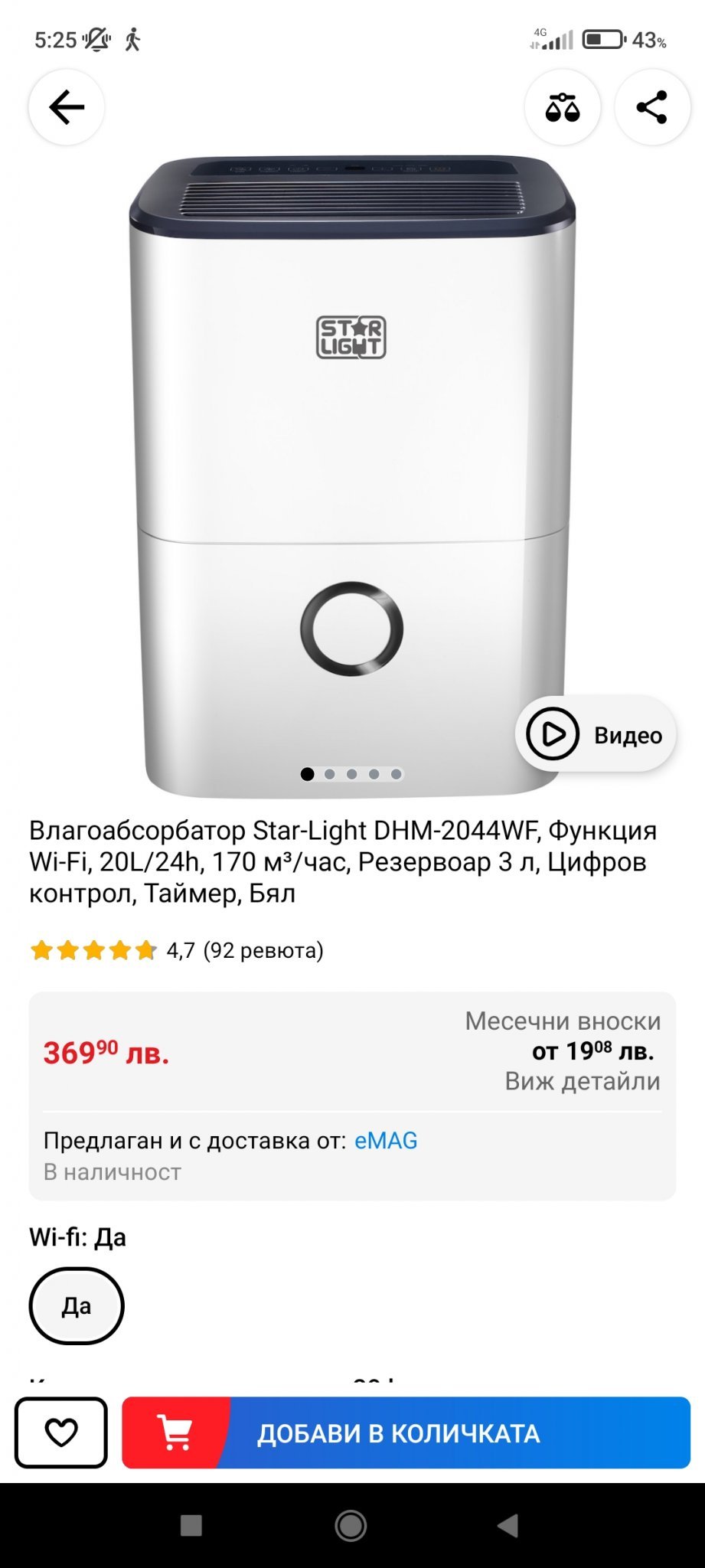
Task: Play the product video
Action: point(596,734)
